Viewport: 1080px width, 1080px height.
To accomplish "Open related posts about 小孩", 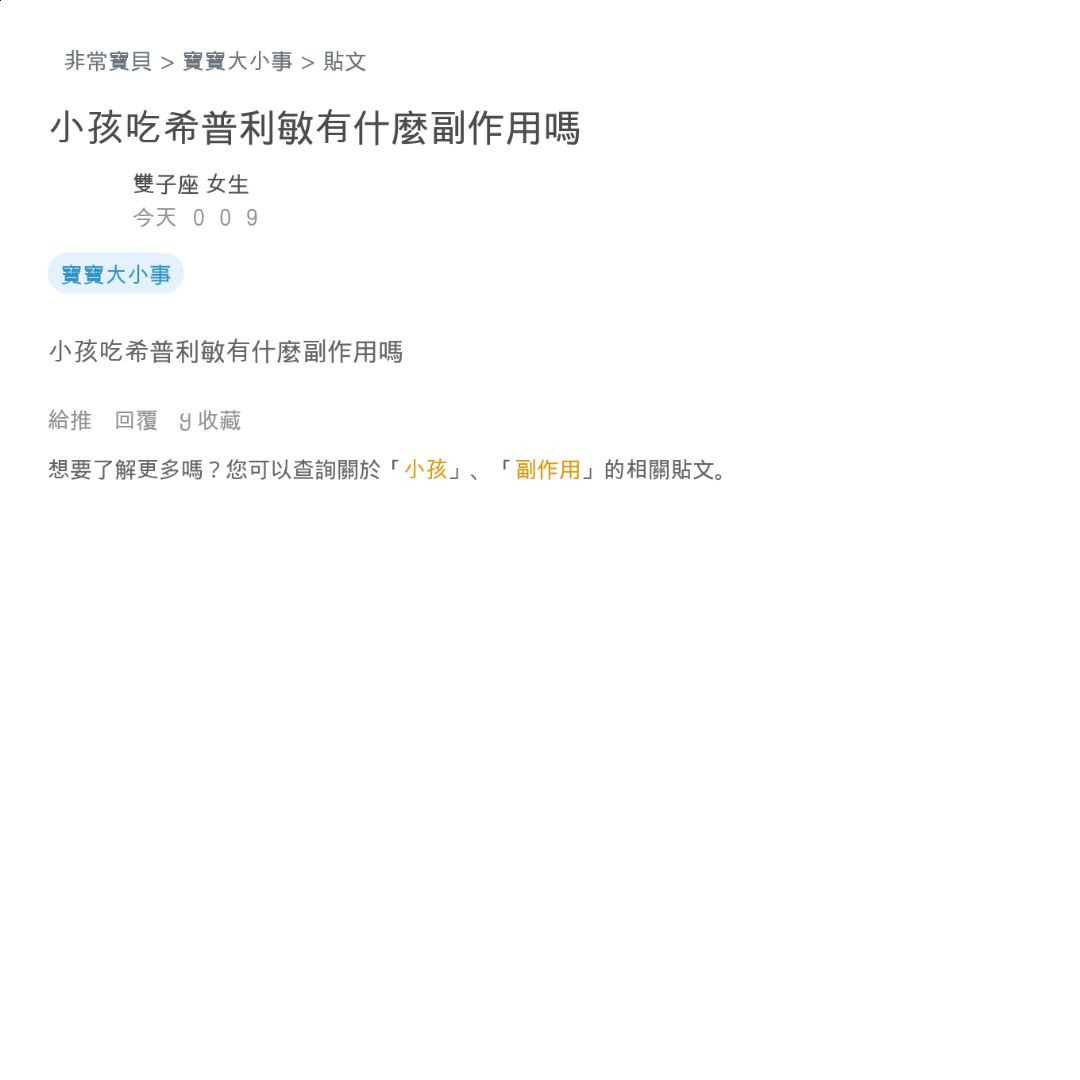I will pyautogui.click(x=426, y=470).
